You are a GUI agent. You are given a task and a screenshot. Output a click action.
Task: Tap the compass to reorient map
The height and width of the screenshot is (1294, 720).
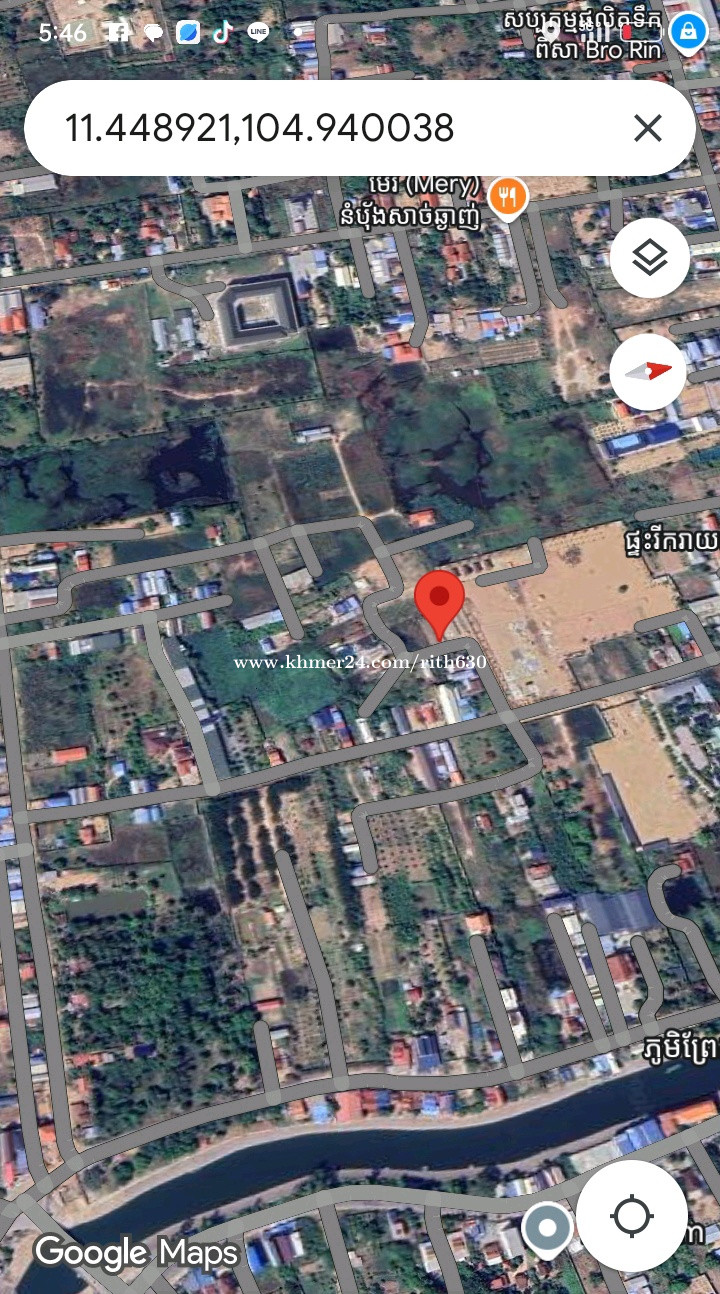tap(649, 371)
